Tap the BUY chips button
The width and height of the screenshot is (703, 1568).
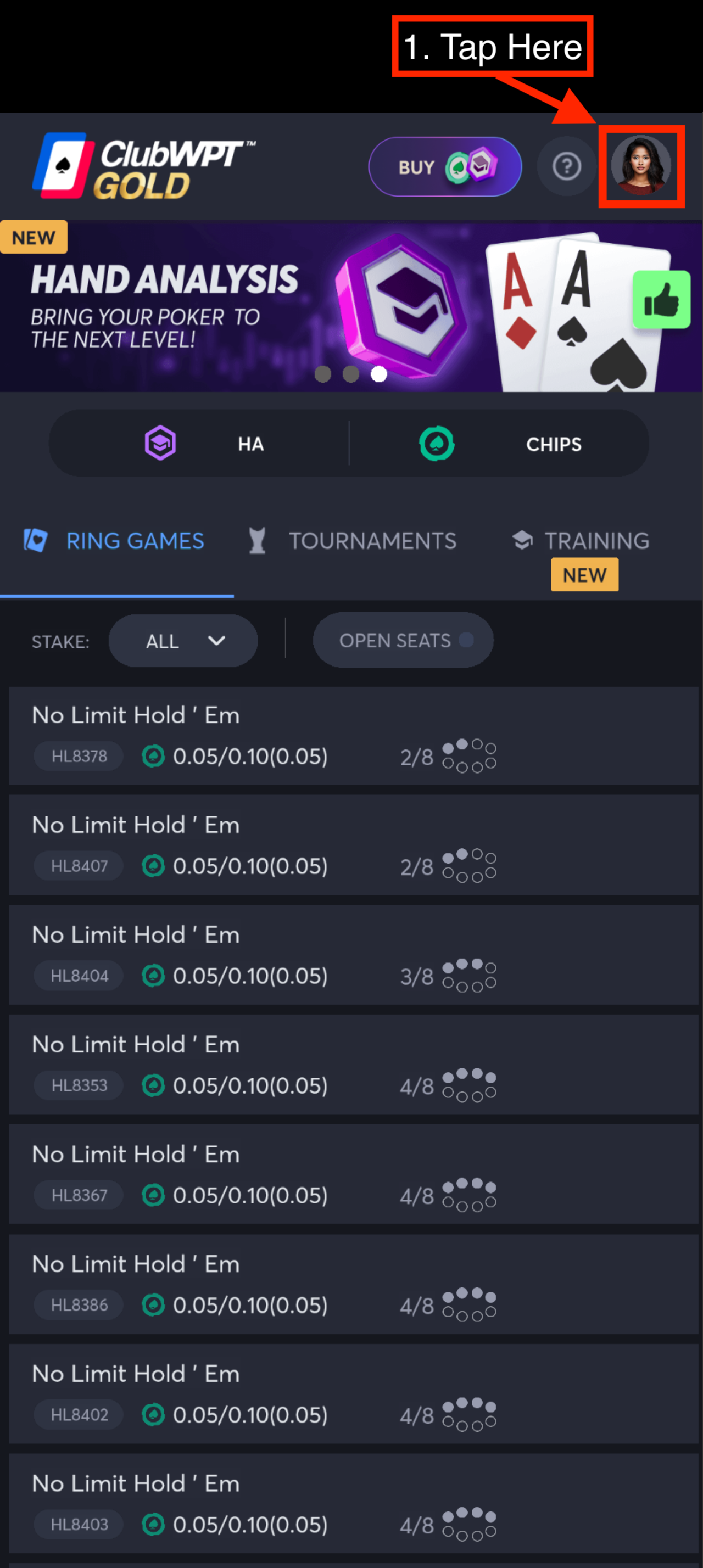[444, 167]
